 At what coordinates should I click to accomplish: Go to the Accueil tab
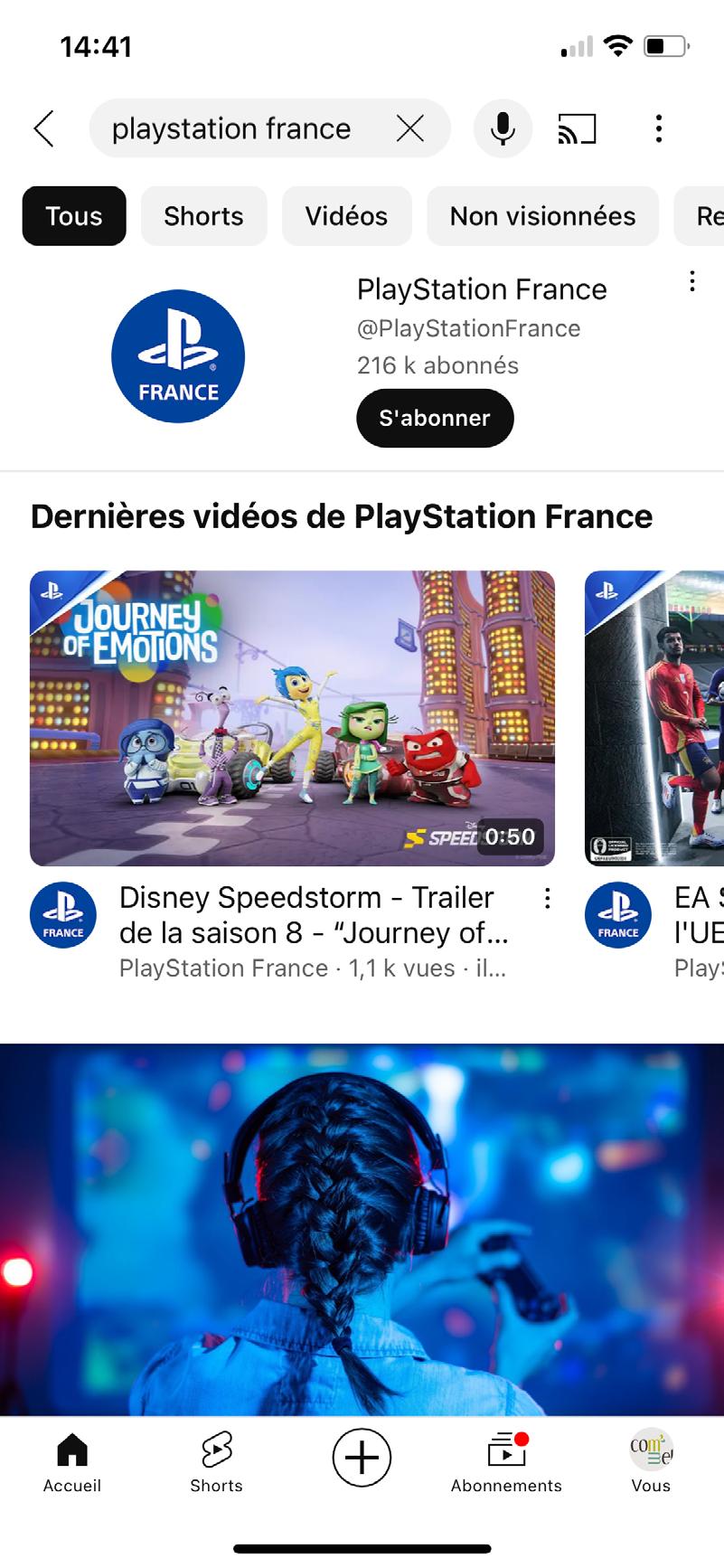(x=72, y=1462)
